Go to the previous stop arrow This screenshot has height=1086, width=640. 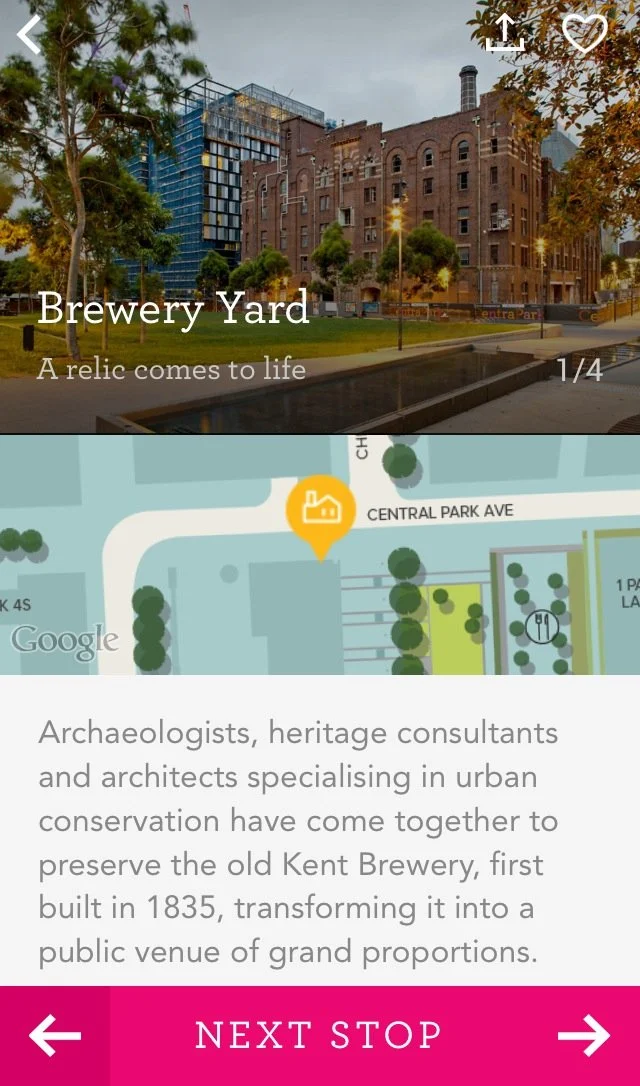pyautogui.click(x=55, y=1035)
